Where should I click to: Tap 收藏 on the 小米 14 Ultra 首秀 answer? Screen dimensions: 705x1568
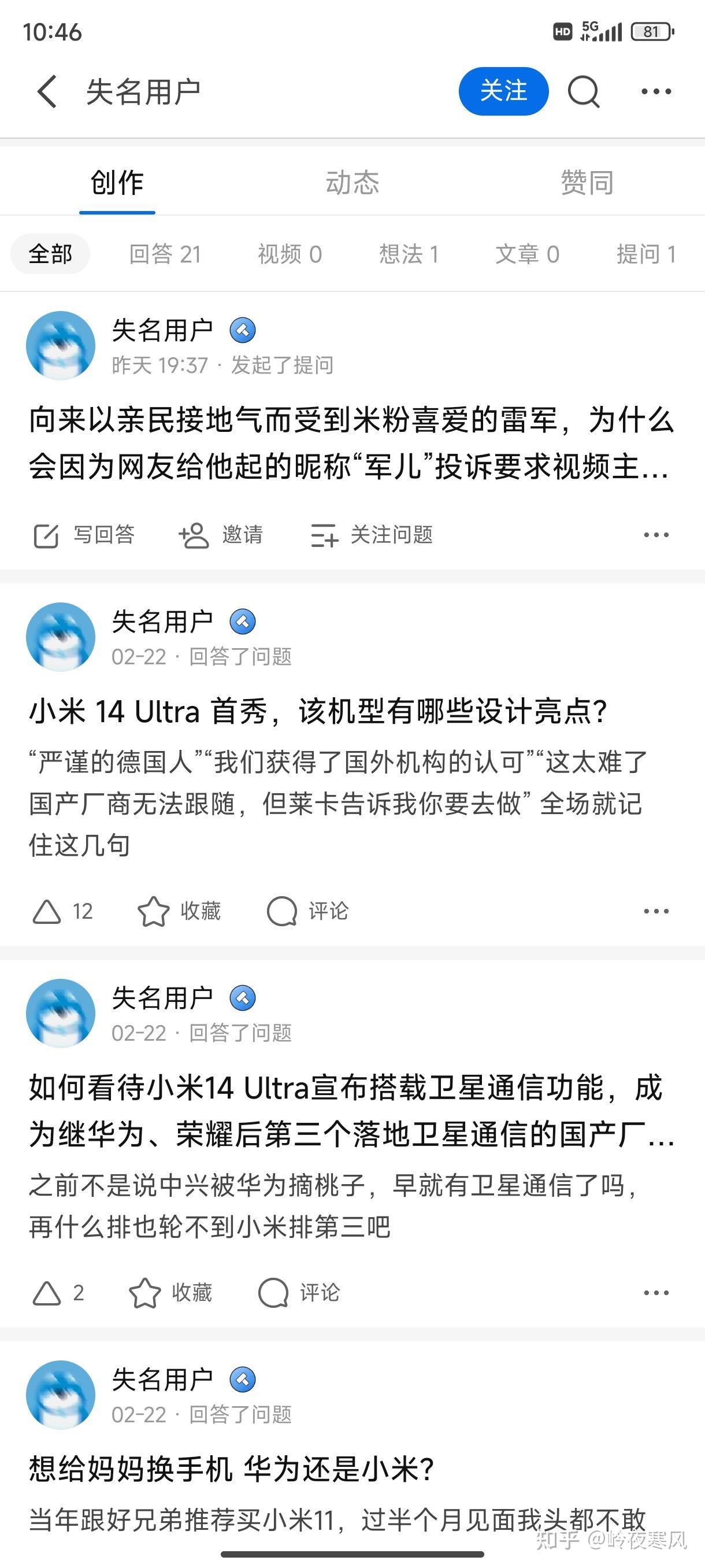click(179, 911)
